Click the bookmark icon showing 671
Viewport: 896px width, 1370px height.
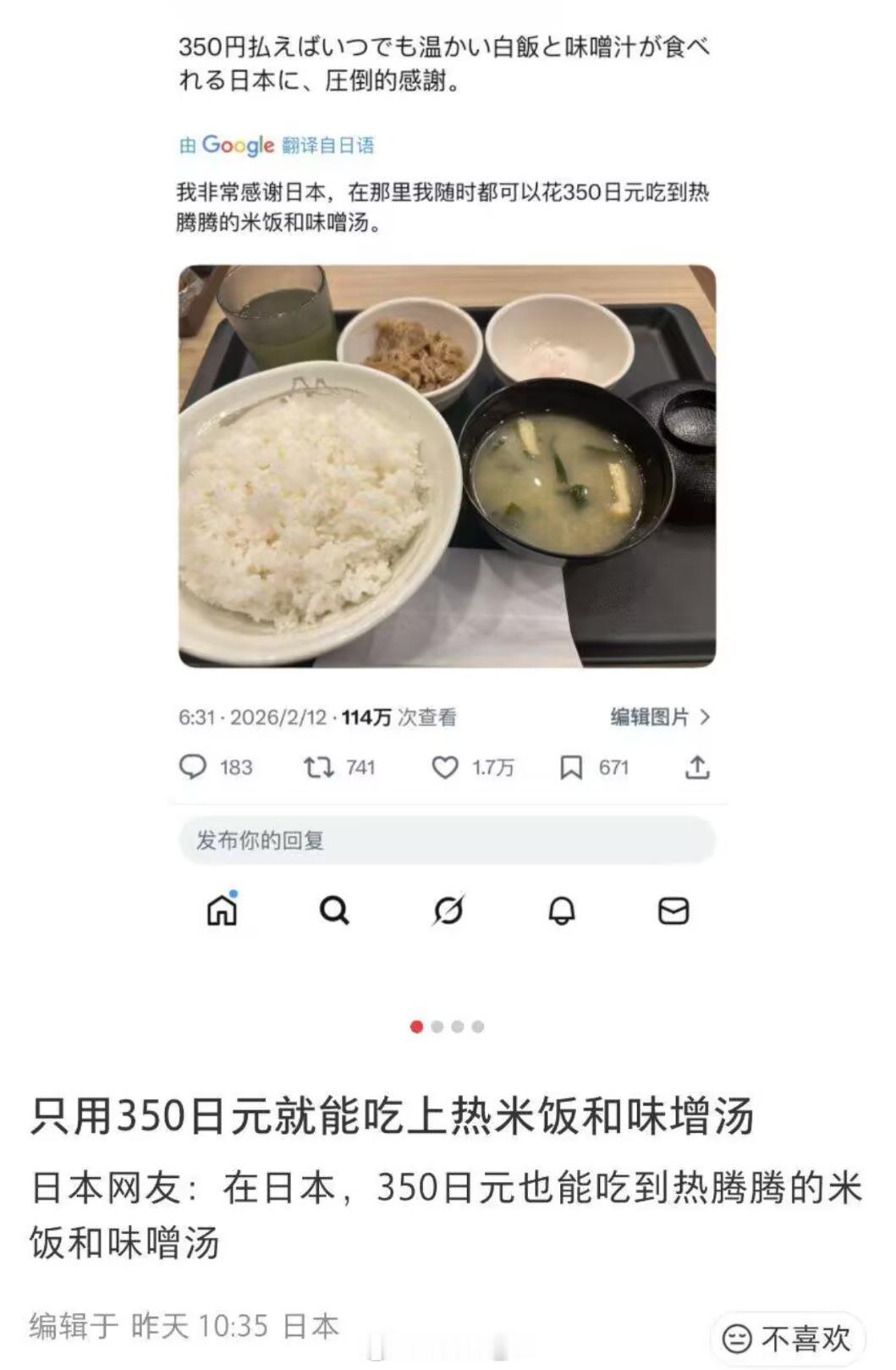tap(592, 768)
